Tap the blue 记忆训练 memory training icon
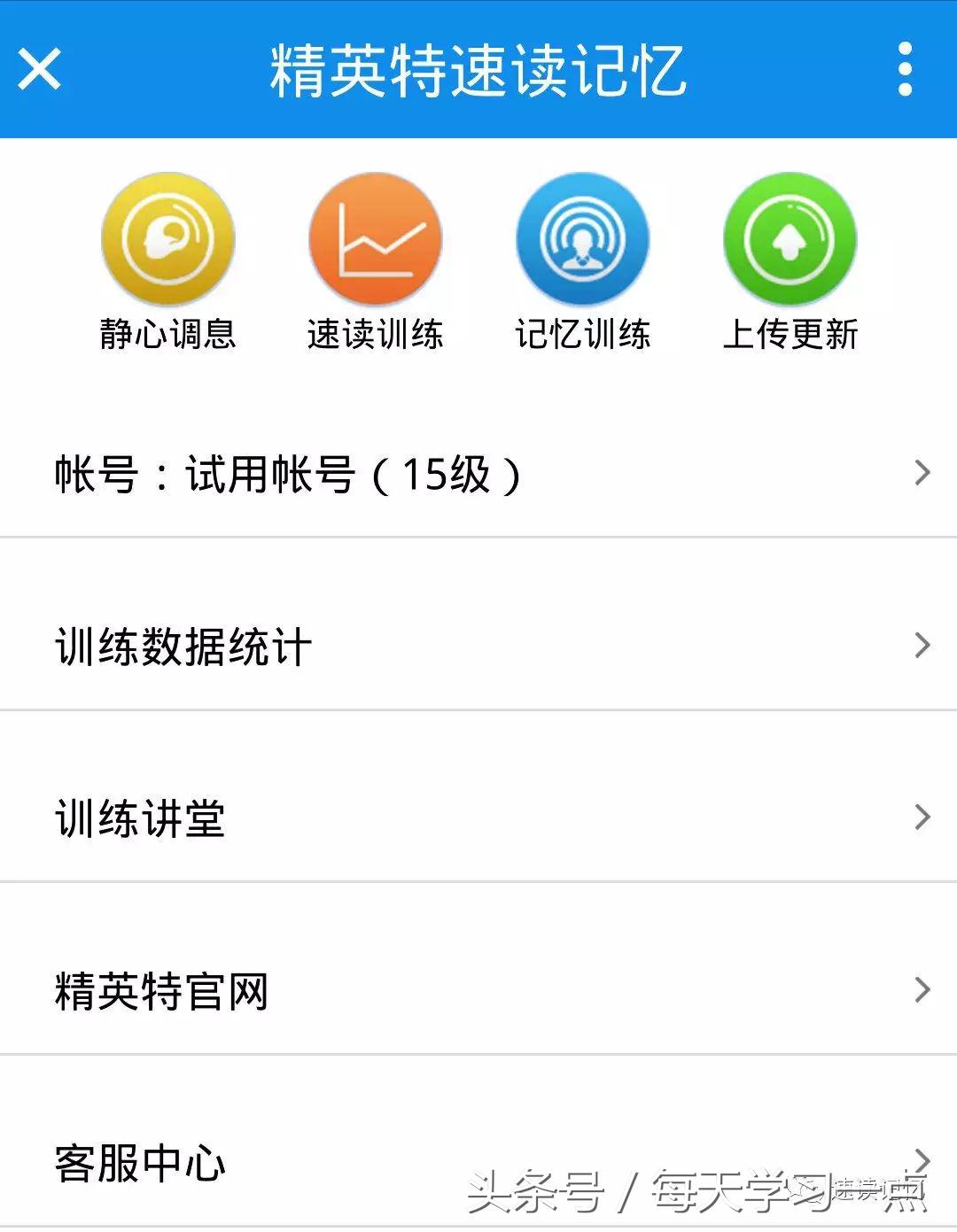 tap(582, 239)
